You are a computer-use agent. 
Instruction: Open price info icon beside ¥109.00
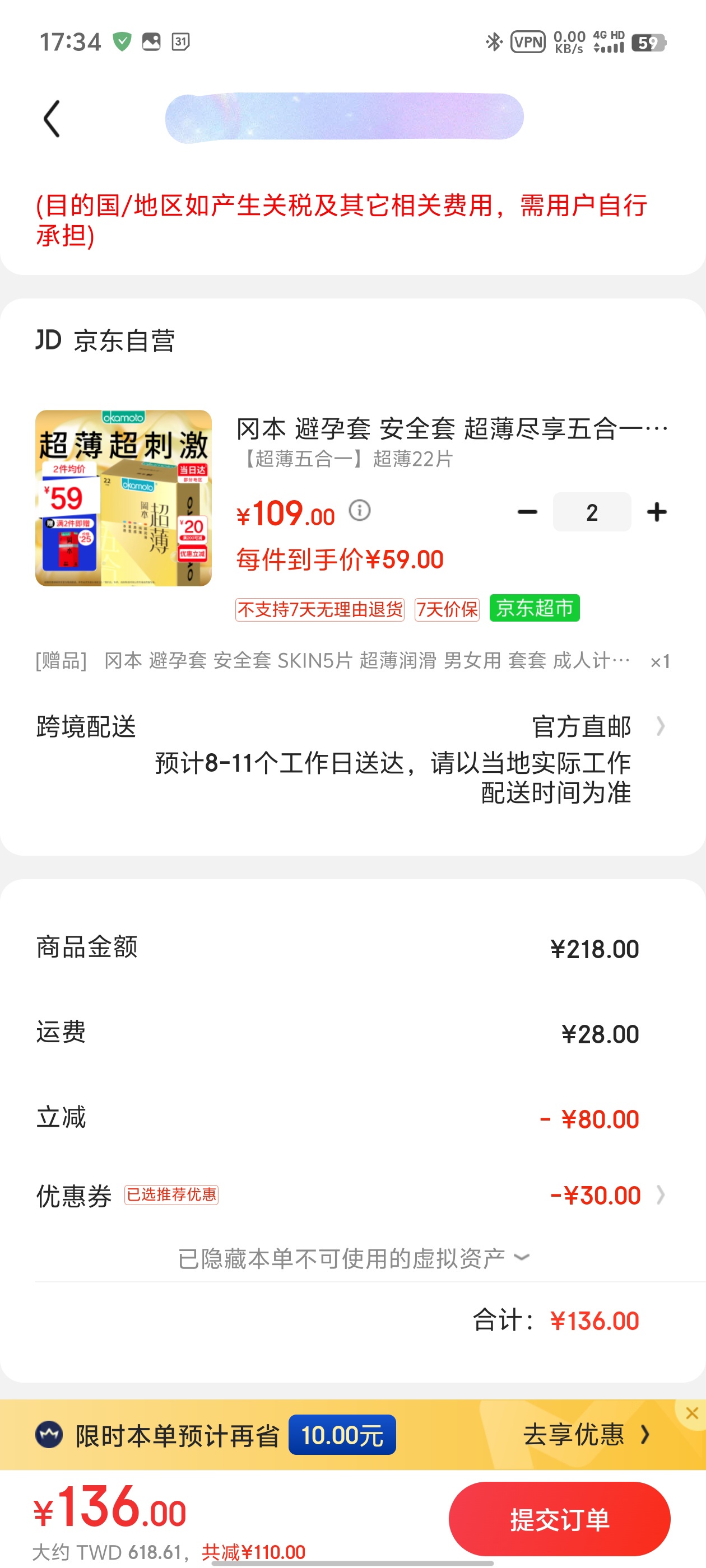click(x=359, y=510)
